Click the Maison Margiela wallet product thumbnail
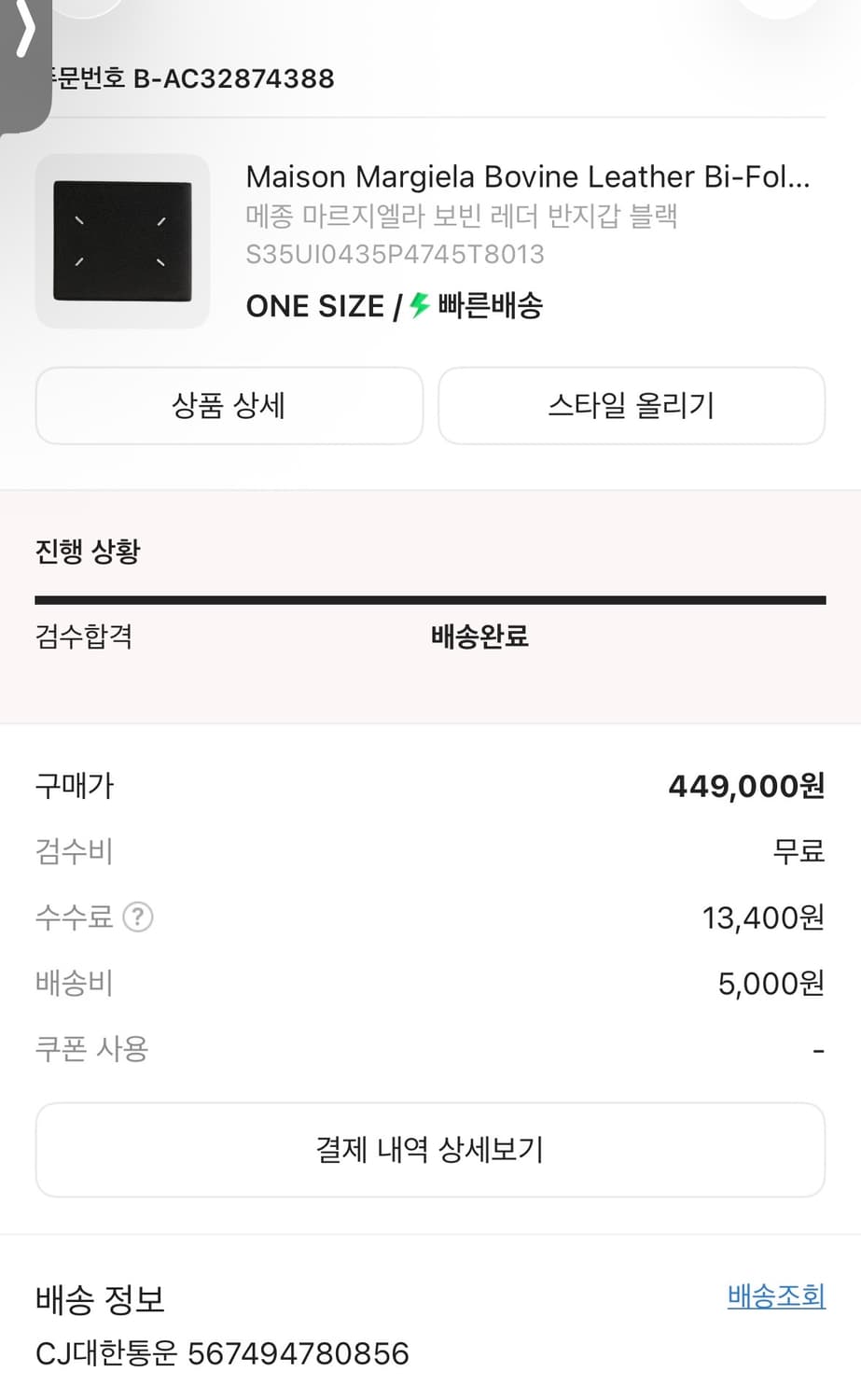 coord(122,241)
